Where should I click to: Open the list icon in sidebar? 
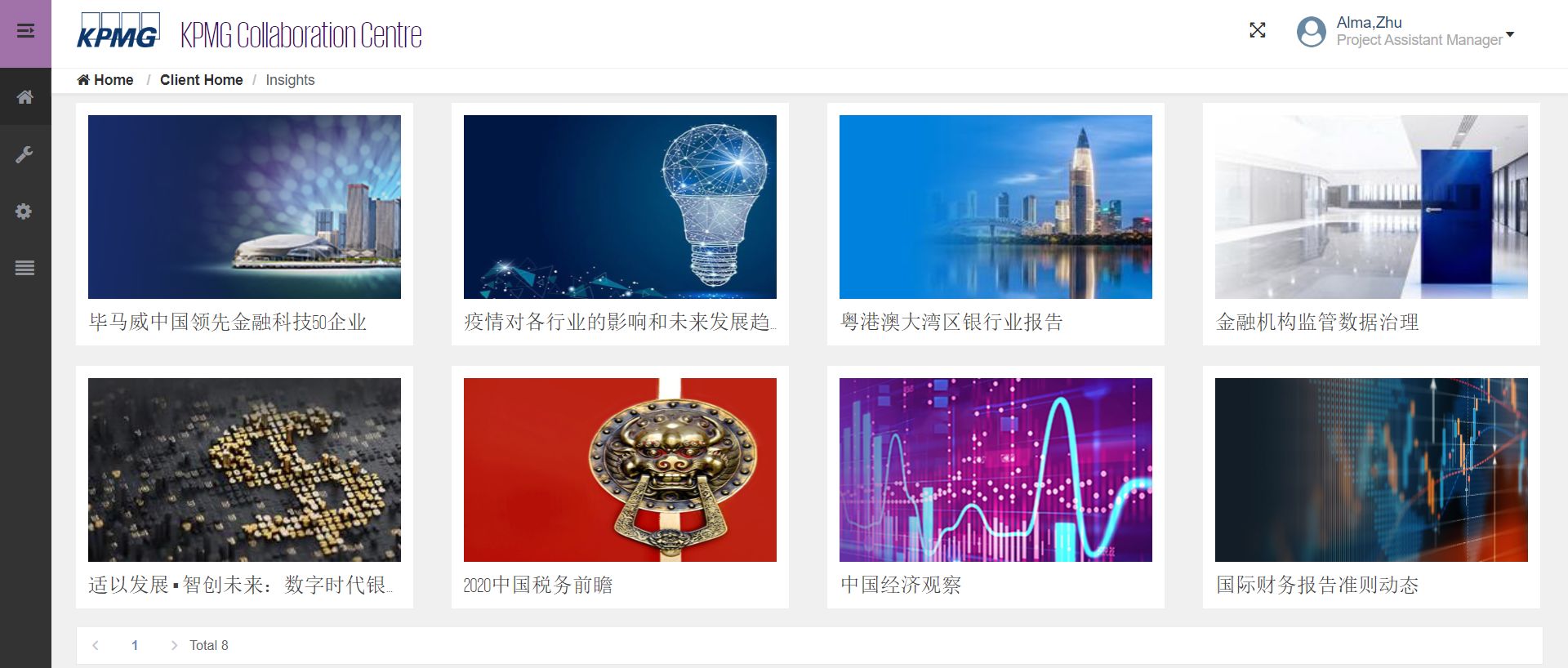pos(24,268)
